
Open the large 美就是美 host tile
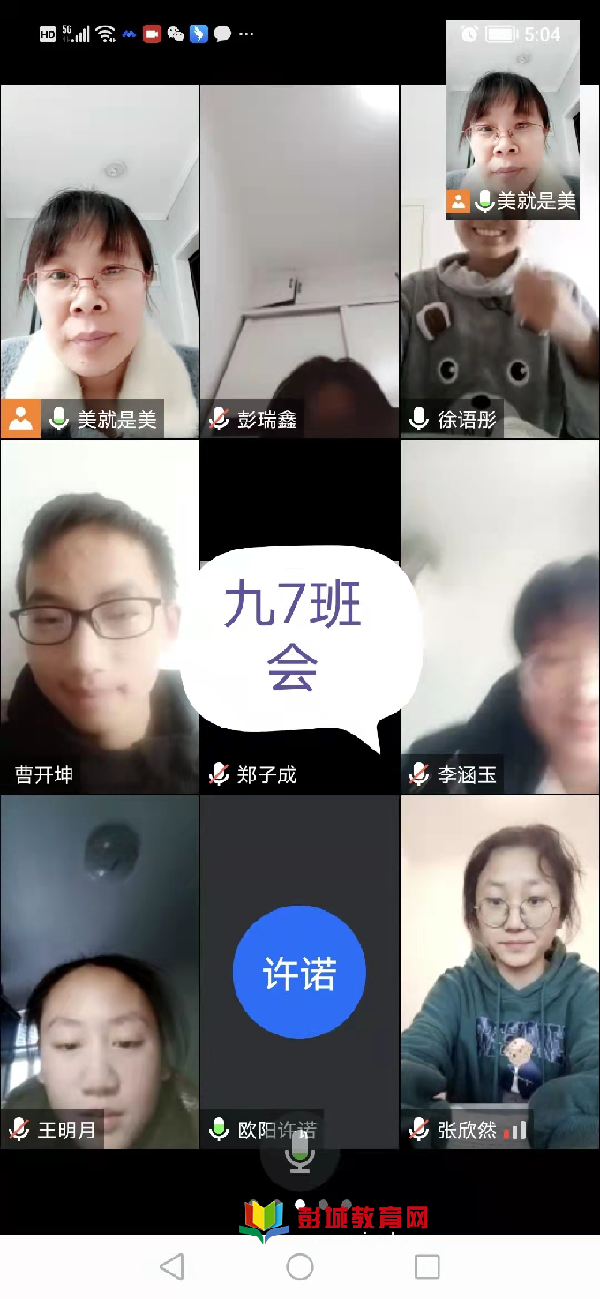click(x=99, y=260)
